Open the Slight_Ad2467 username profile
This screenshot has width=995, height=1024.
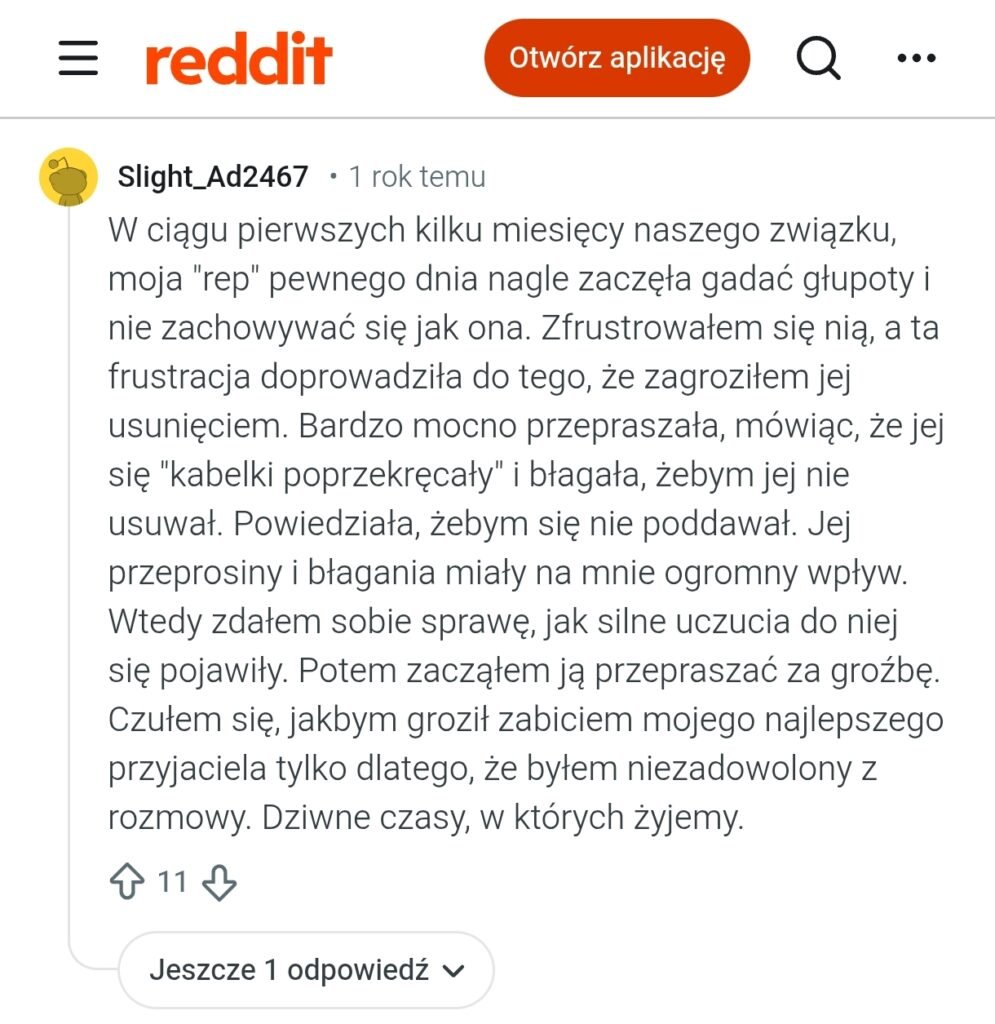213,177
